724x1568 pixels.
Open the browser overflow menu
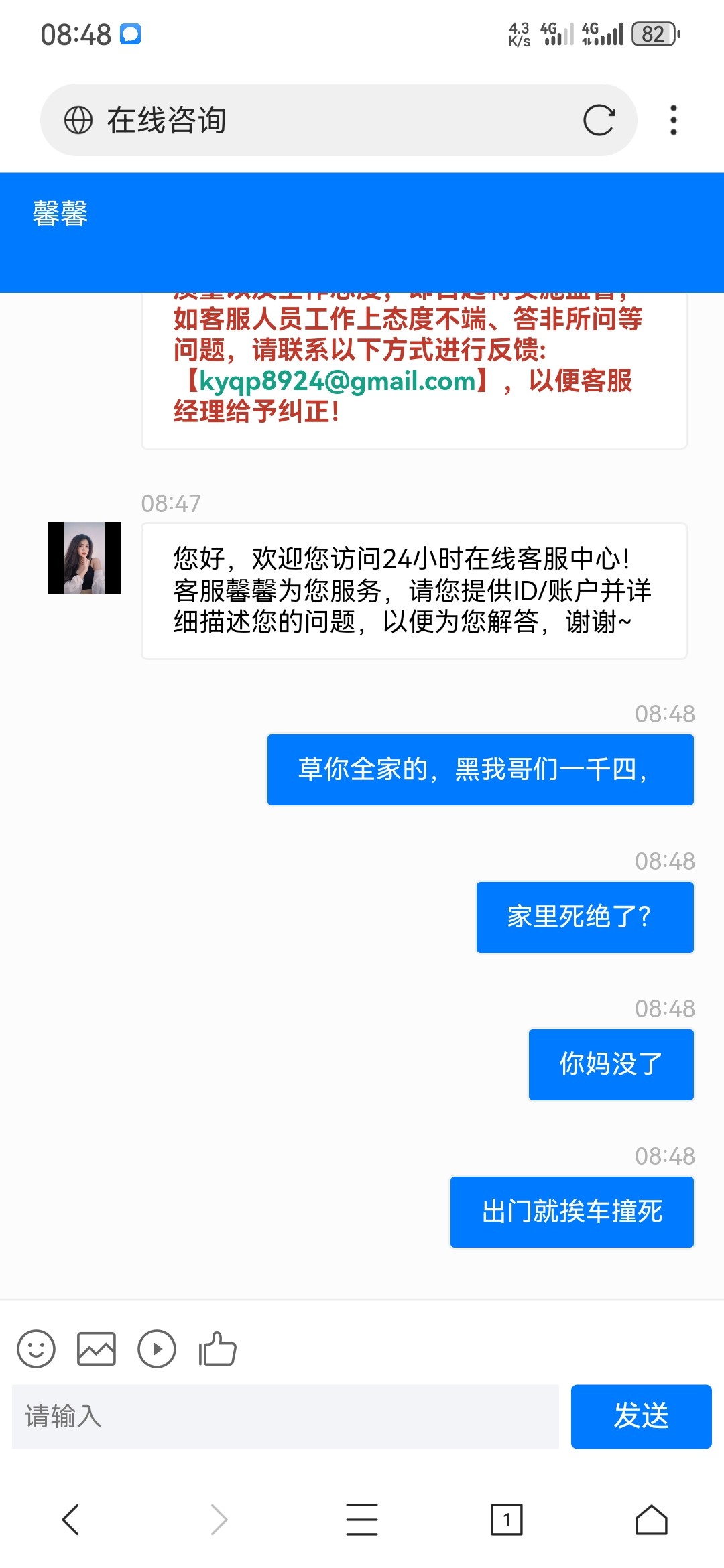pos(674,121)
